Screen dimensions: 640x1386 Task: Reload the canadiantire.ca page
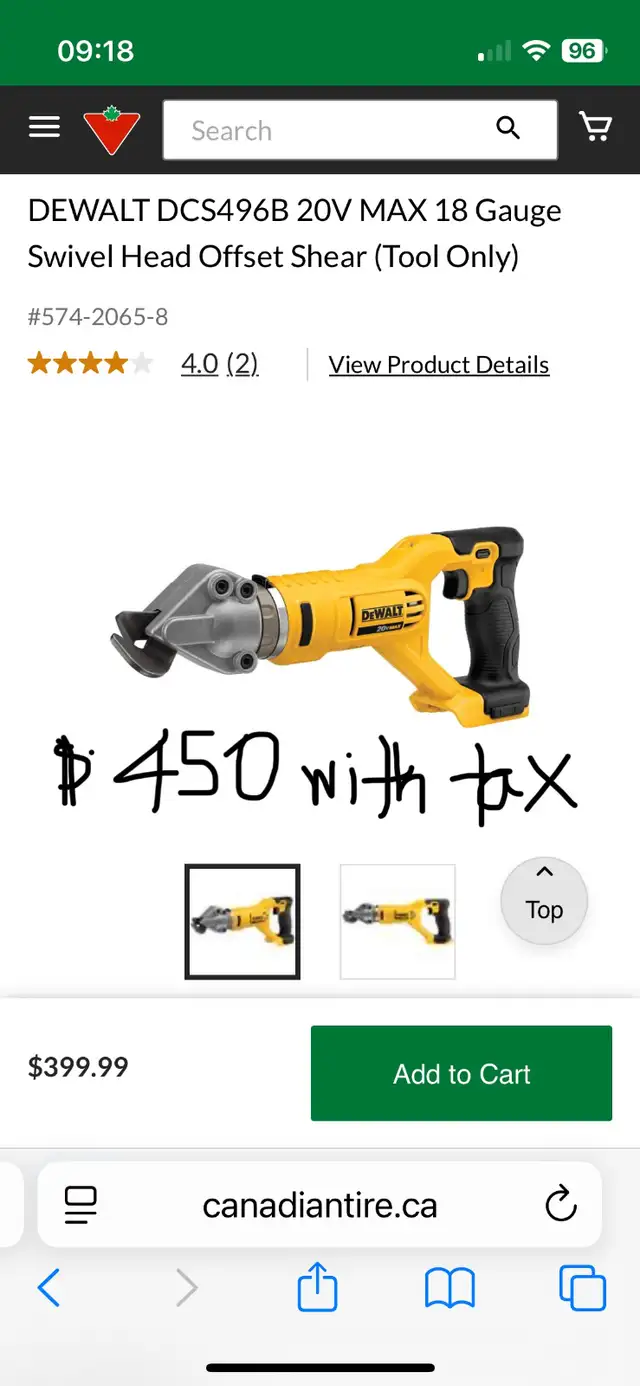[561, 1204]
